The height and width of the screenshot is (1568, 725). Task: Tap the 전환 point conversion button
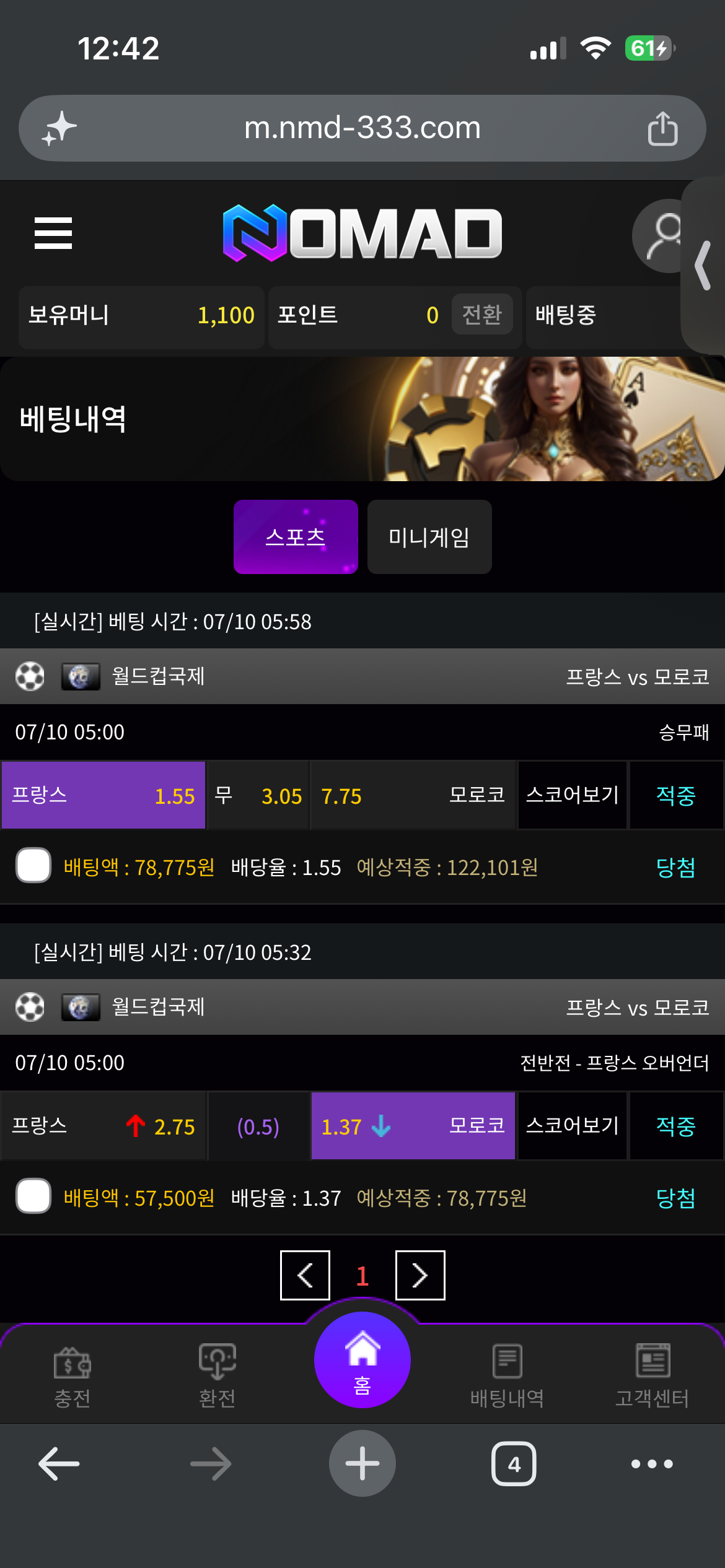481,315
